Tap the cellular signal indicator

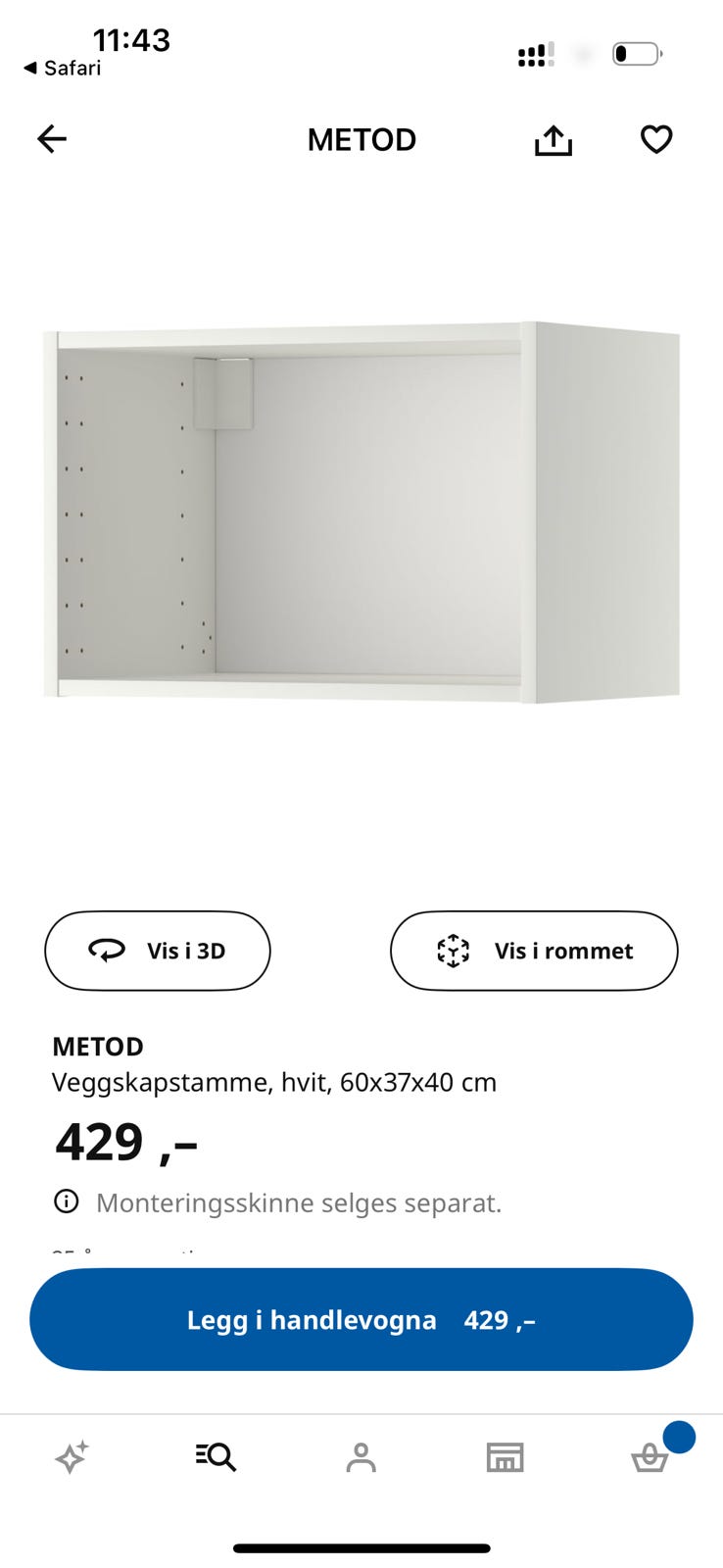(534, 54)
